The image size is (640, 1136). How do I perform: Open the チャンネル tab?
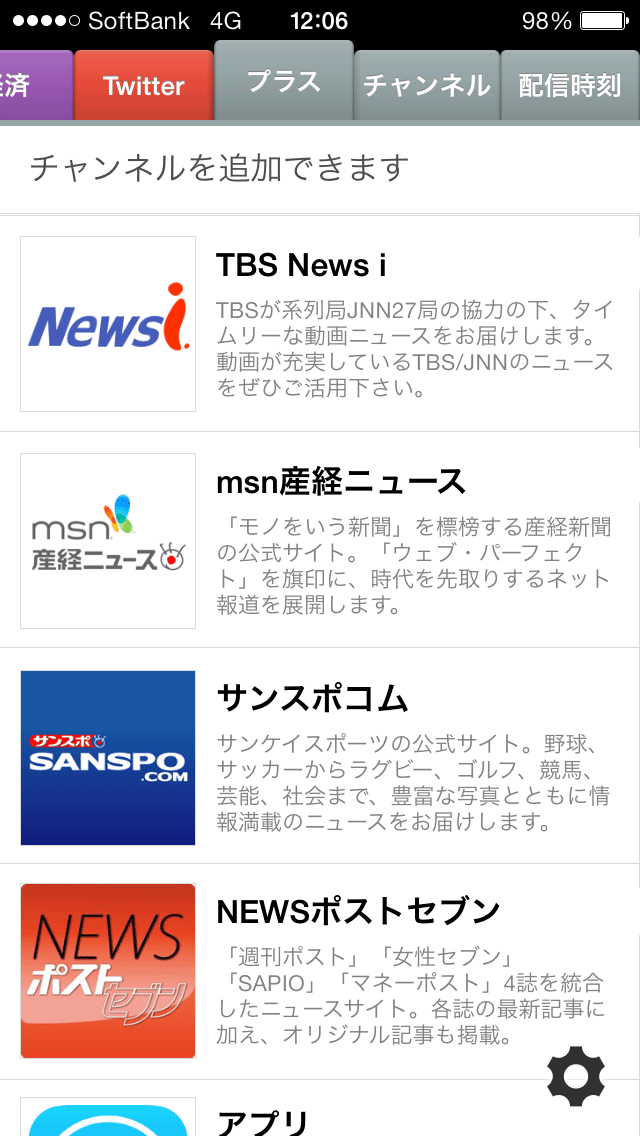point(427,85)
